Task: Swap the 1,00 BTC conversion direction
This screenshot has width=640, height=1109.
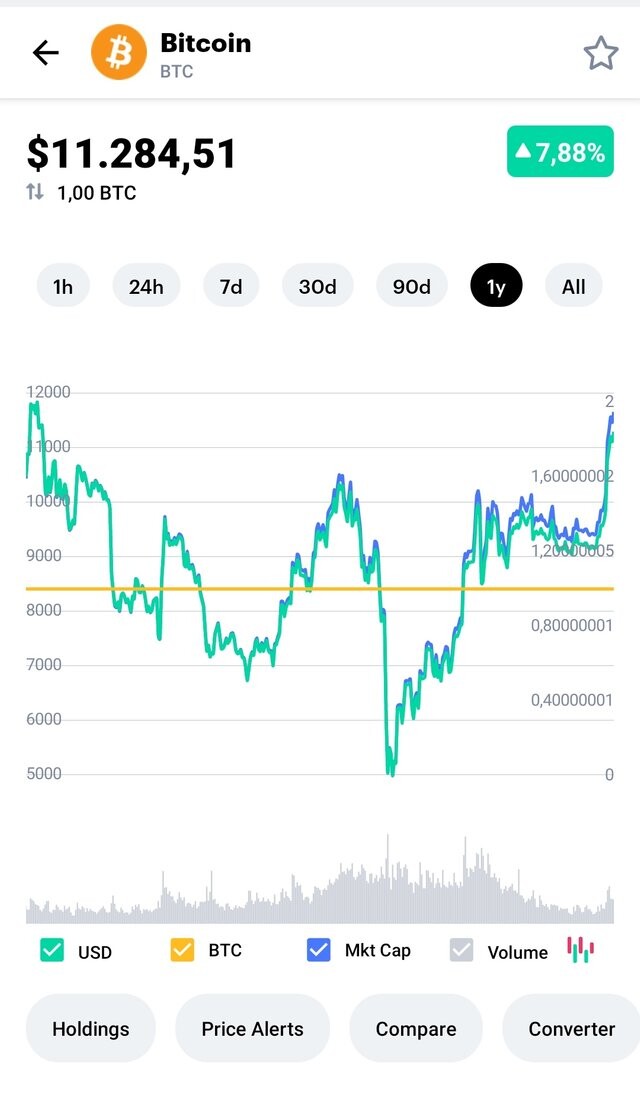Action: (x=35, y=192)
